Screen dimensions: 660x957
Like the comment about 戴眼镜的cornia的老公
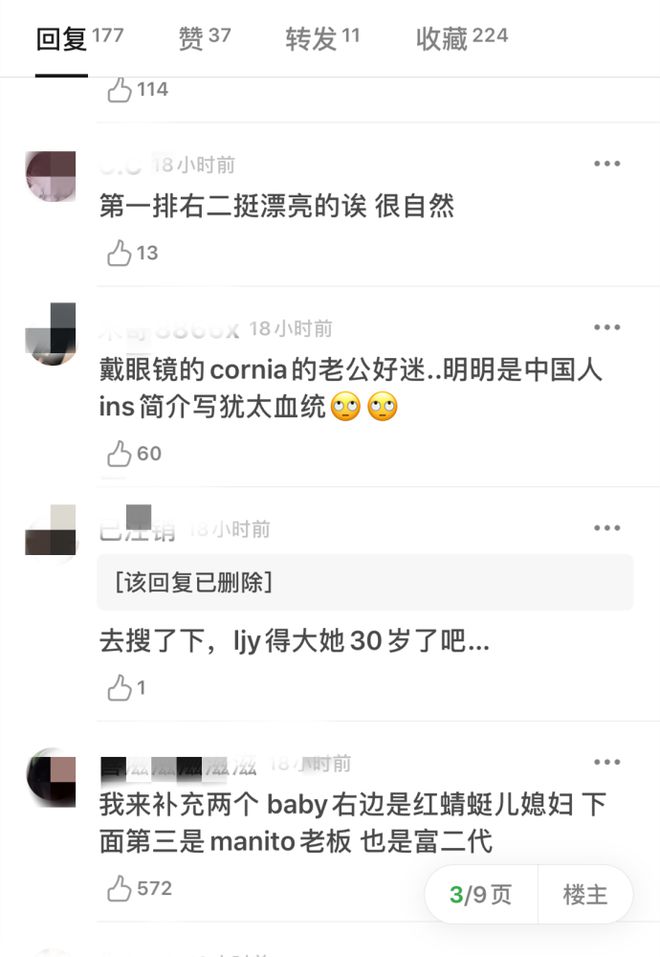120,454
